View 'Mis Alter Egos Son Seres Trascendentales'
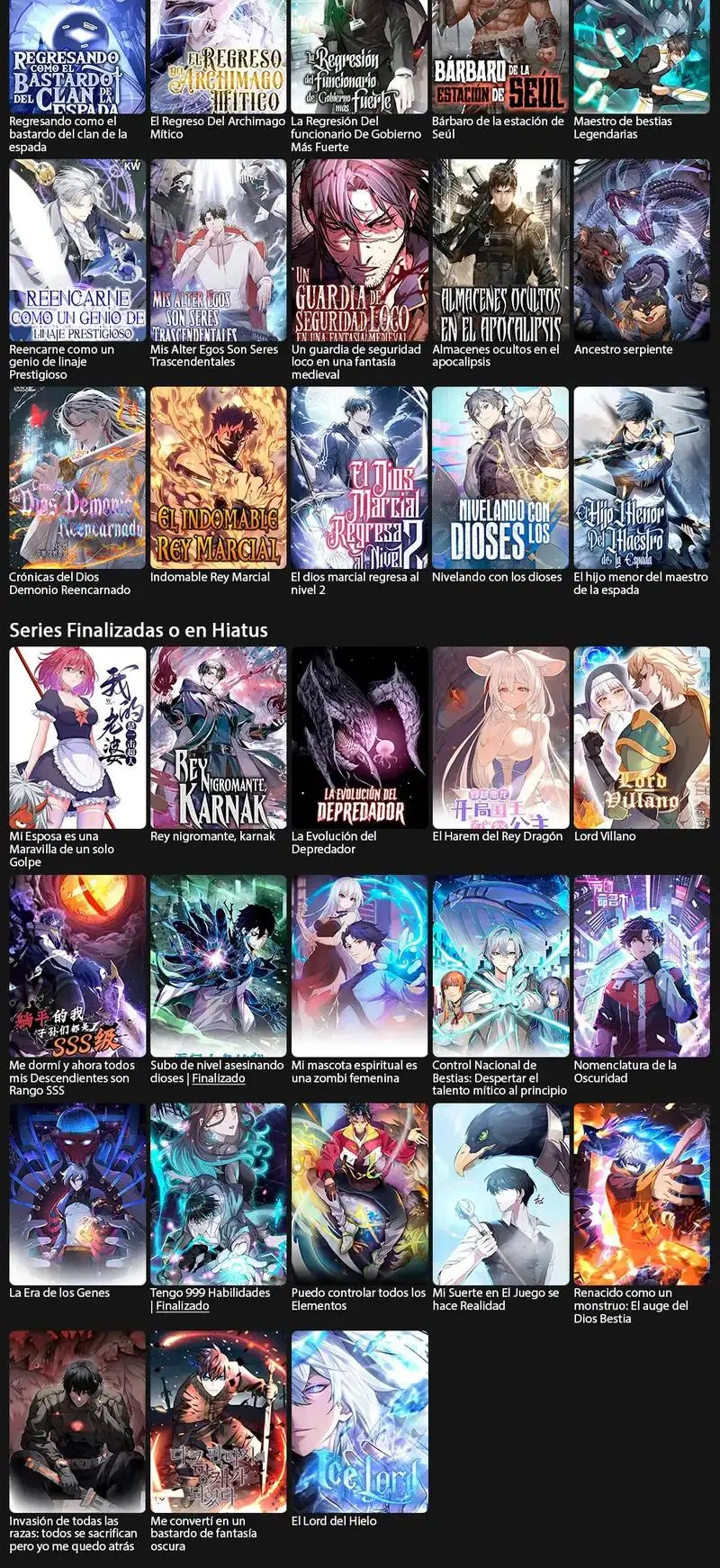This screenshot has height=1568, width=720. [219, 250]
